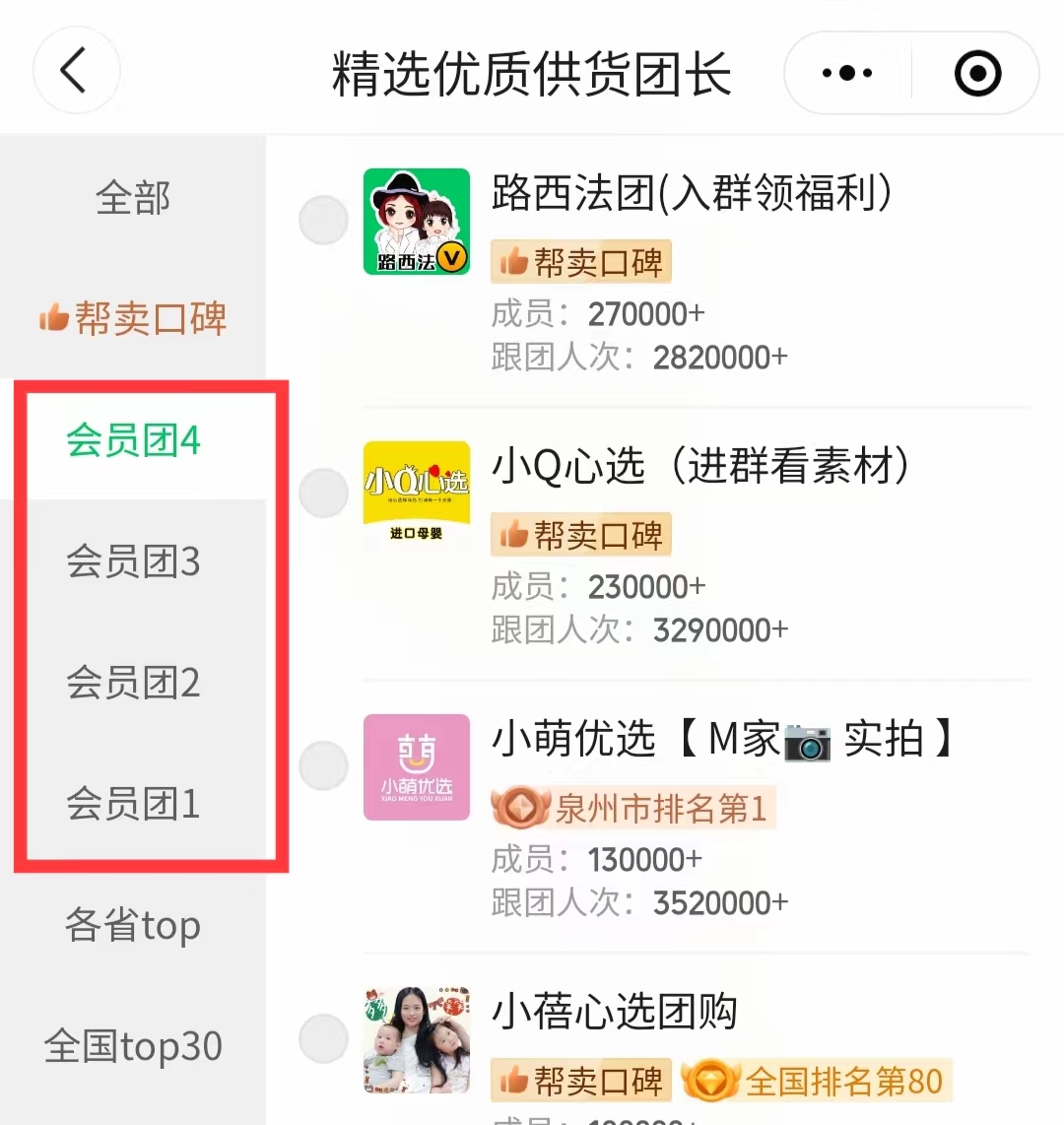Switch to the 全部 category

tap(133, 197)
